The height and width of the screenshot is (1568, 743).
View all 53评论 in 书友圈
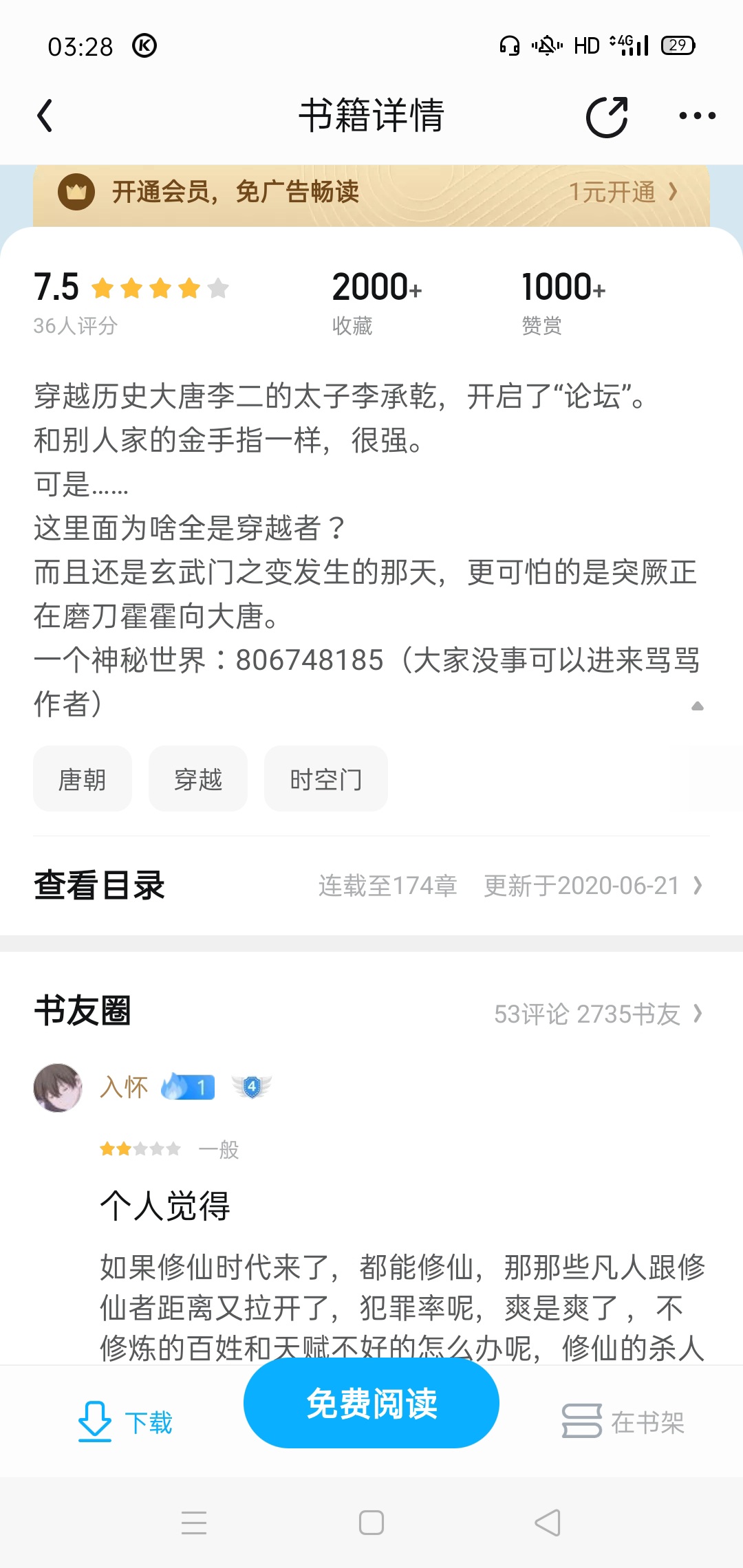[x=599, y=1014]
